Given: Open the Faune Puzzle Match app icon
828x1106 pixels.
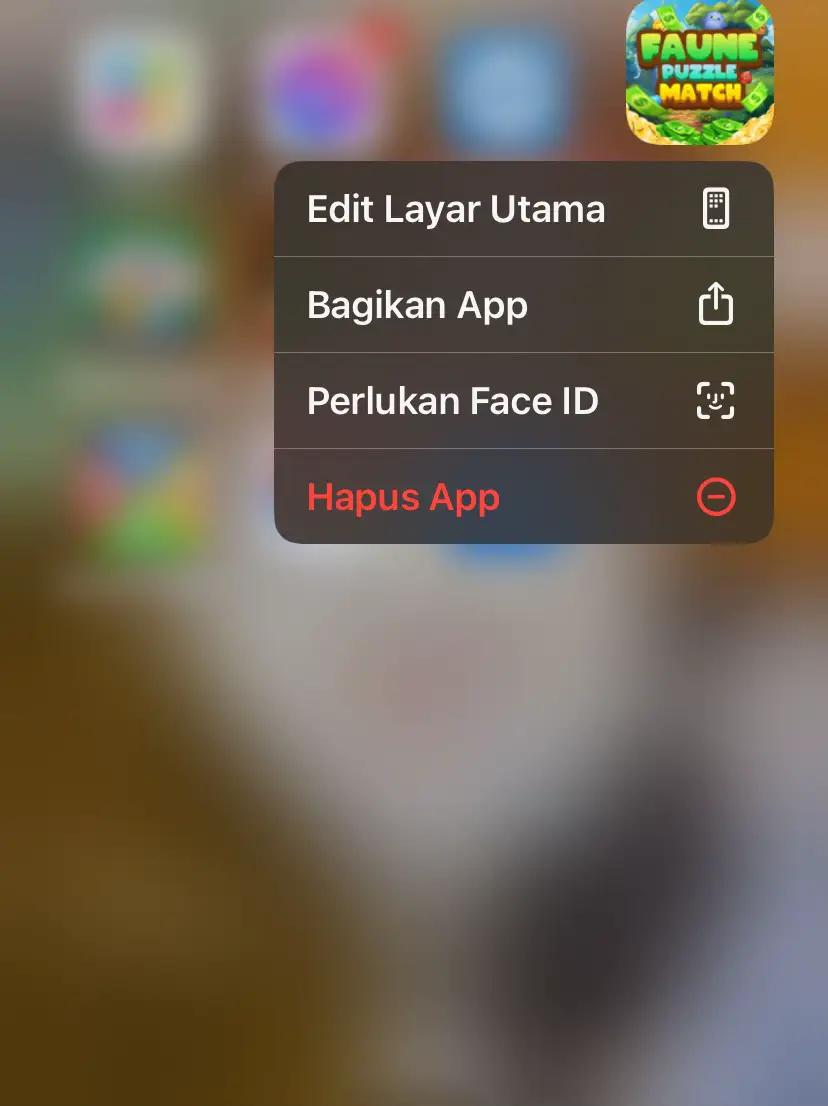Looking at the screenshot, I should 700,72.
